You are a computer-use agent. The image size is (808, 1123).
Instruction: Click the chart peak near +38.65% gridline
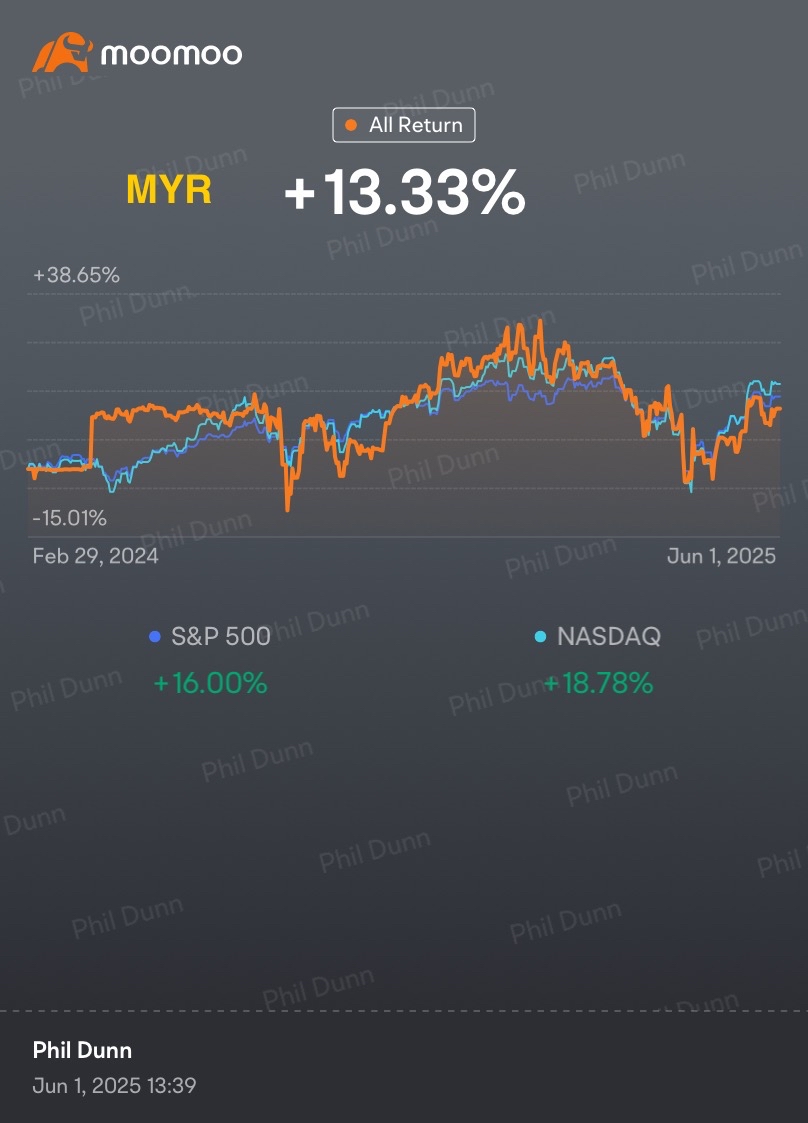click(543, 320)
